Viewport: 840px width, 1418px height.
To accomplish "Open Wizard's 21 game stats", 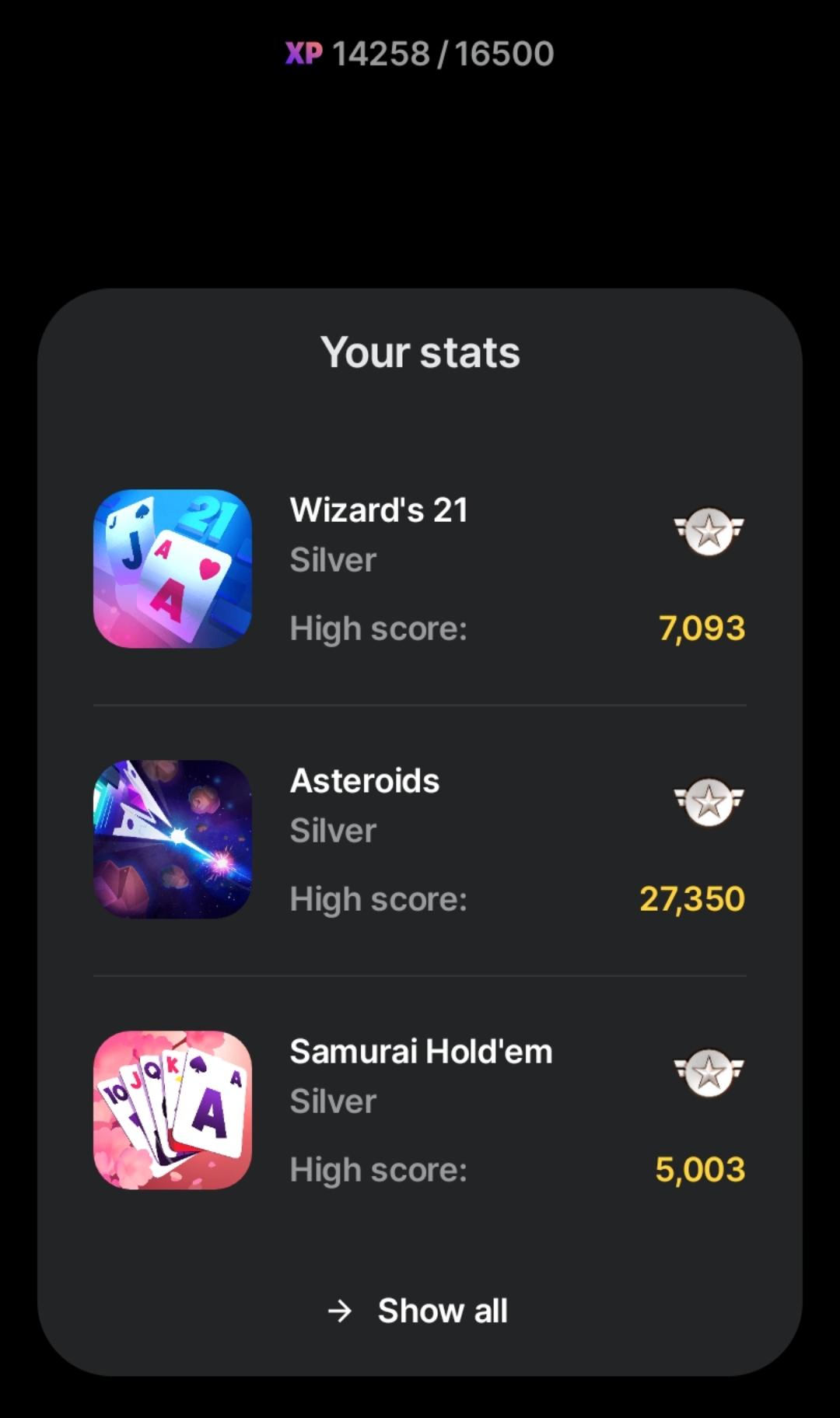I will [x=418, y=569].
